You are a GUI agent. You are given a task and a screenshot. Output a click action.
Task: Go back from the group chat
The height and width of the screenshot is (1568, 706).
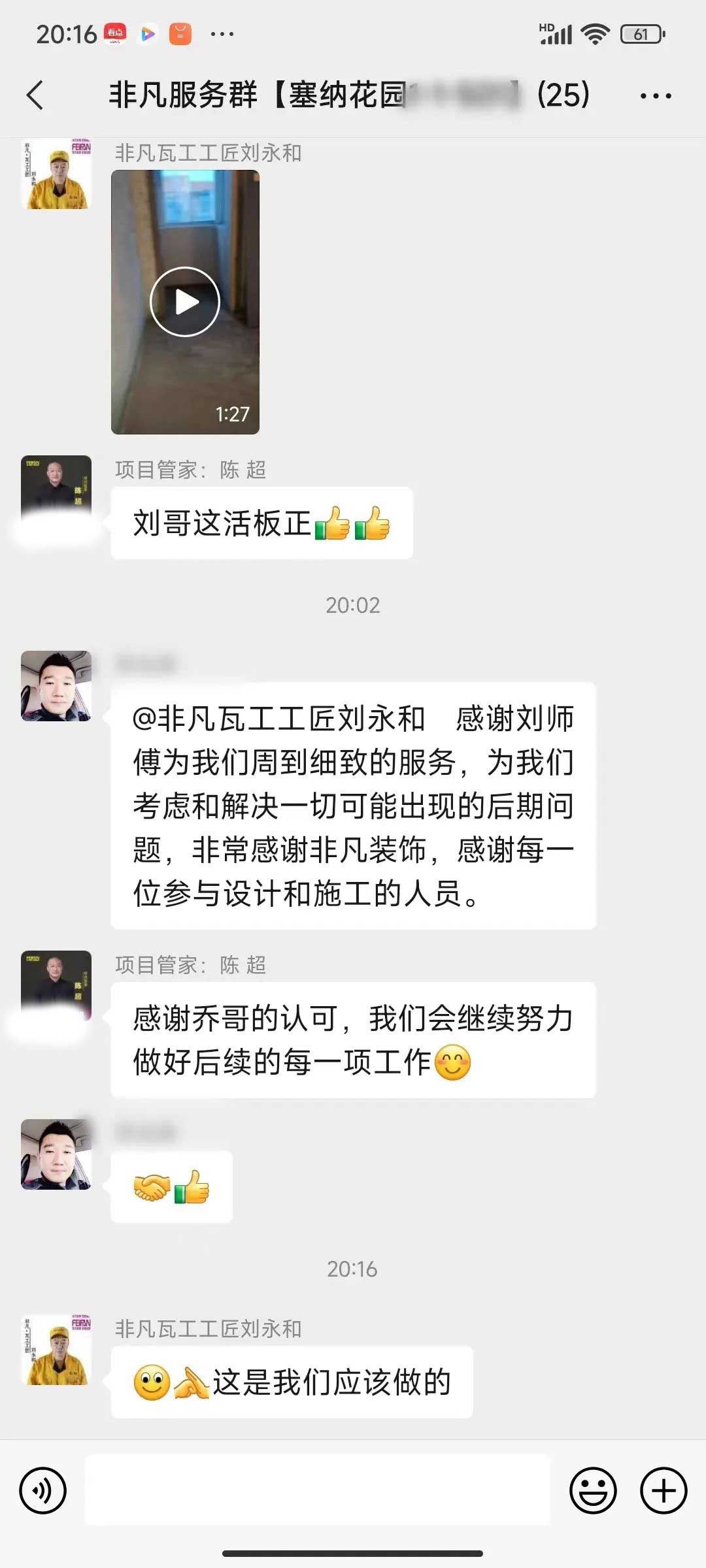(35, 95)
